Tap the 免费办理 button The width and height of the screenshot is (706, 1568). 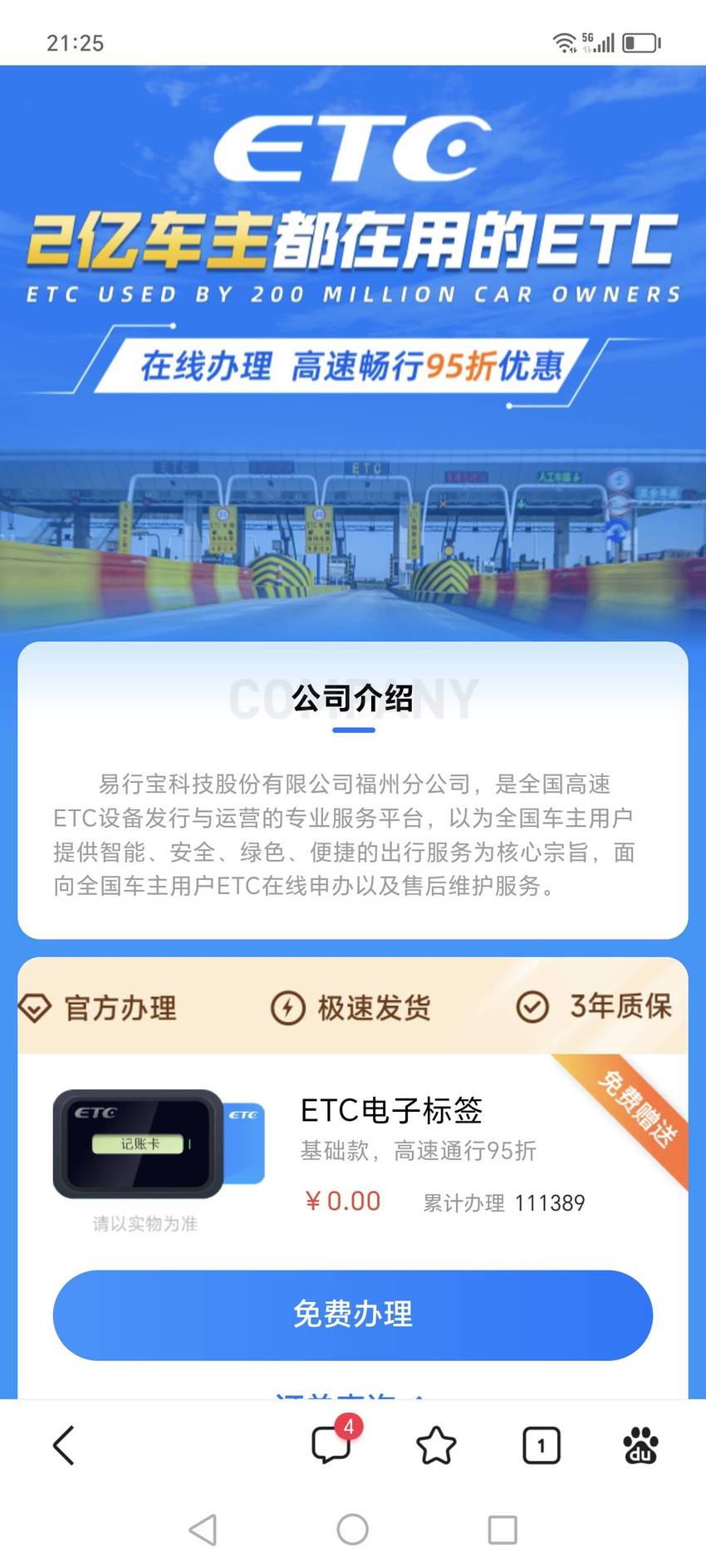tap(353, 1315)
